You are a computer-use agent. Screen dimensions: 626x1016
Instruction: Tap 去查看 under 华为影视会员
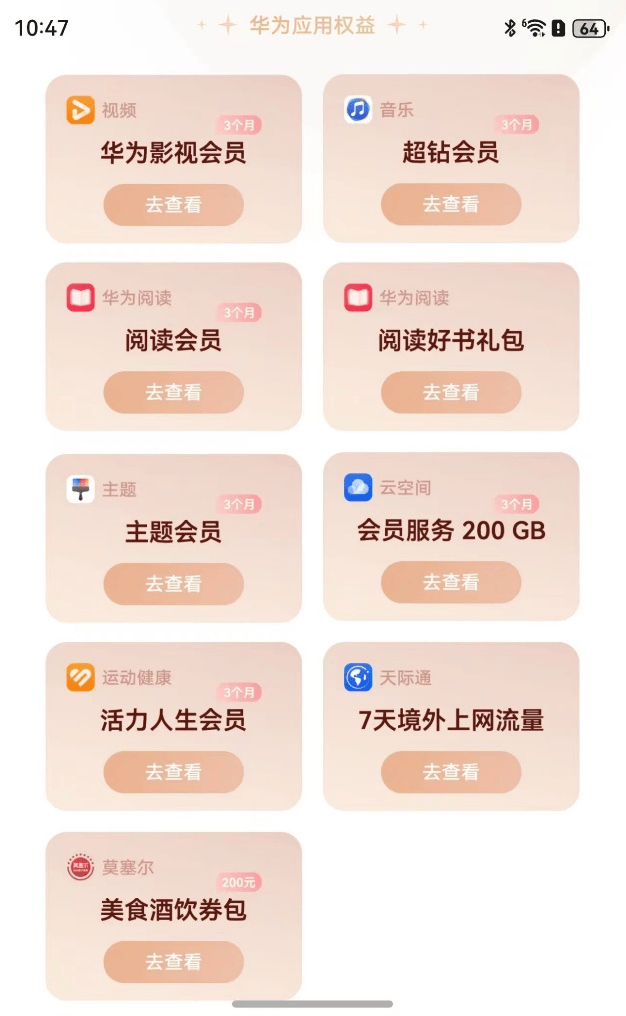pyautogui.click(x=174, y=205)
